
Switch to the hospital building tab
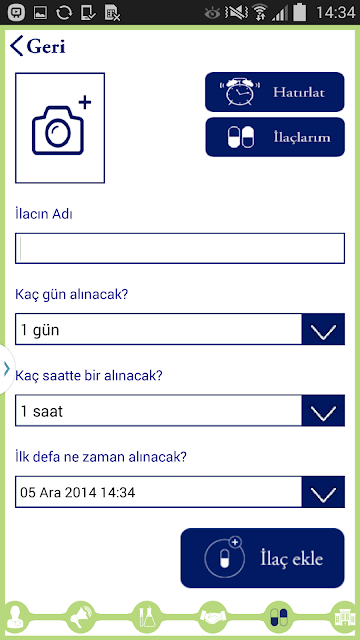345,618
